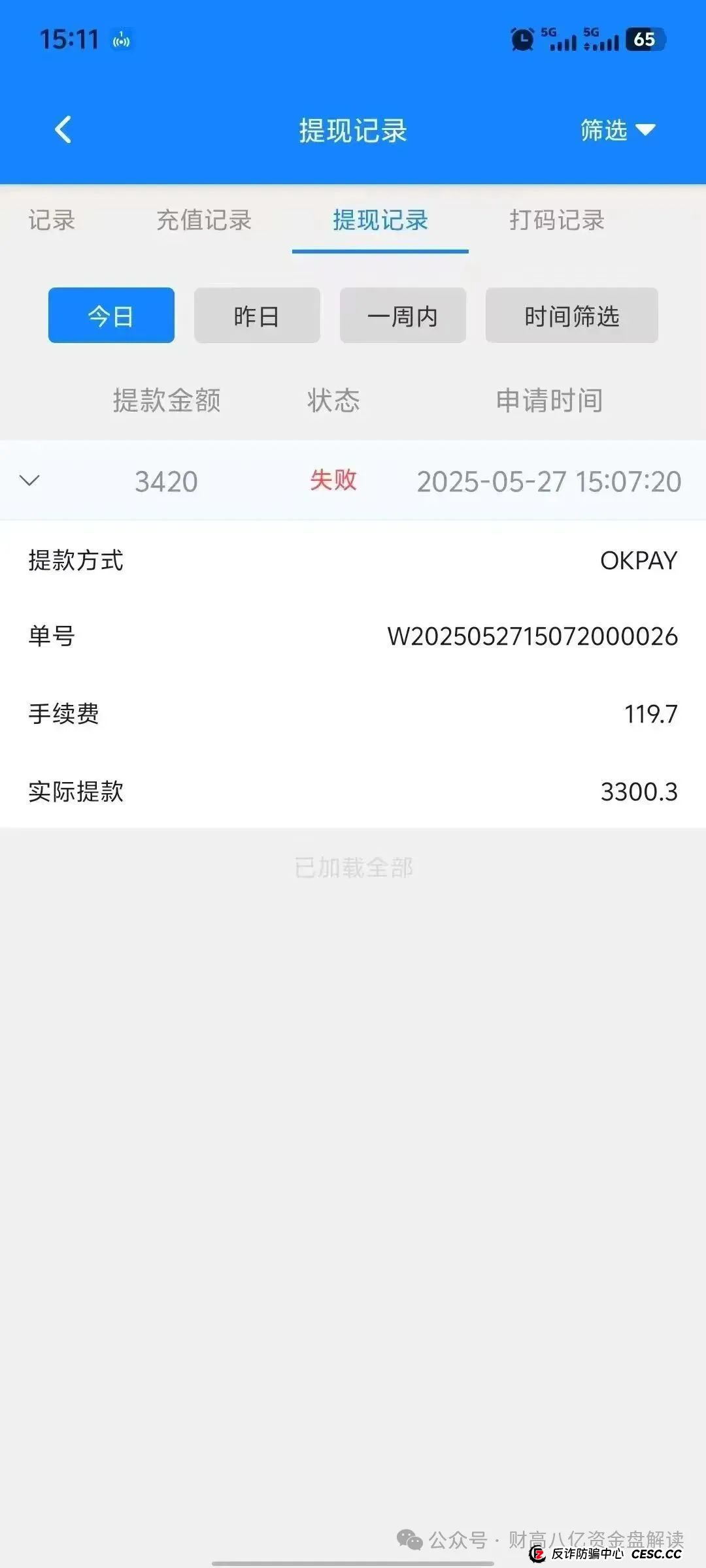Tap the 已加载全部 loading message
Screen dimensions: 706x1568
(353, 868)
